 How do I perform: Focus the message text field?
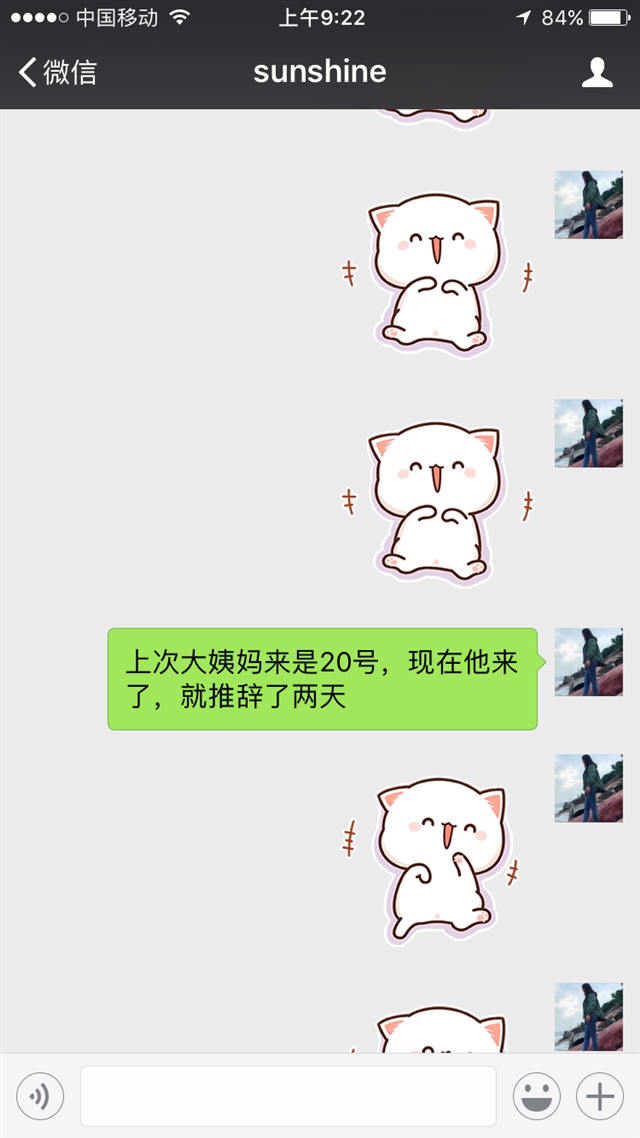pos(288,1097)
